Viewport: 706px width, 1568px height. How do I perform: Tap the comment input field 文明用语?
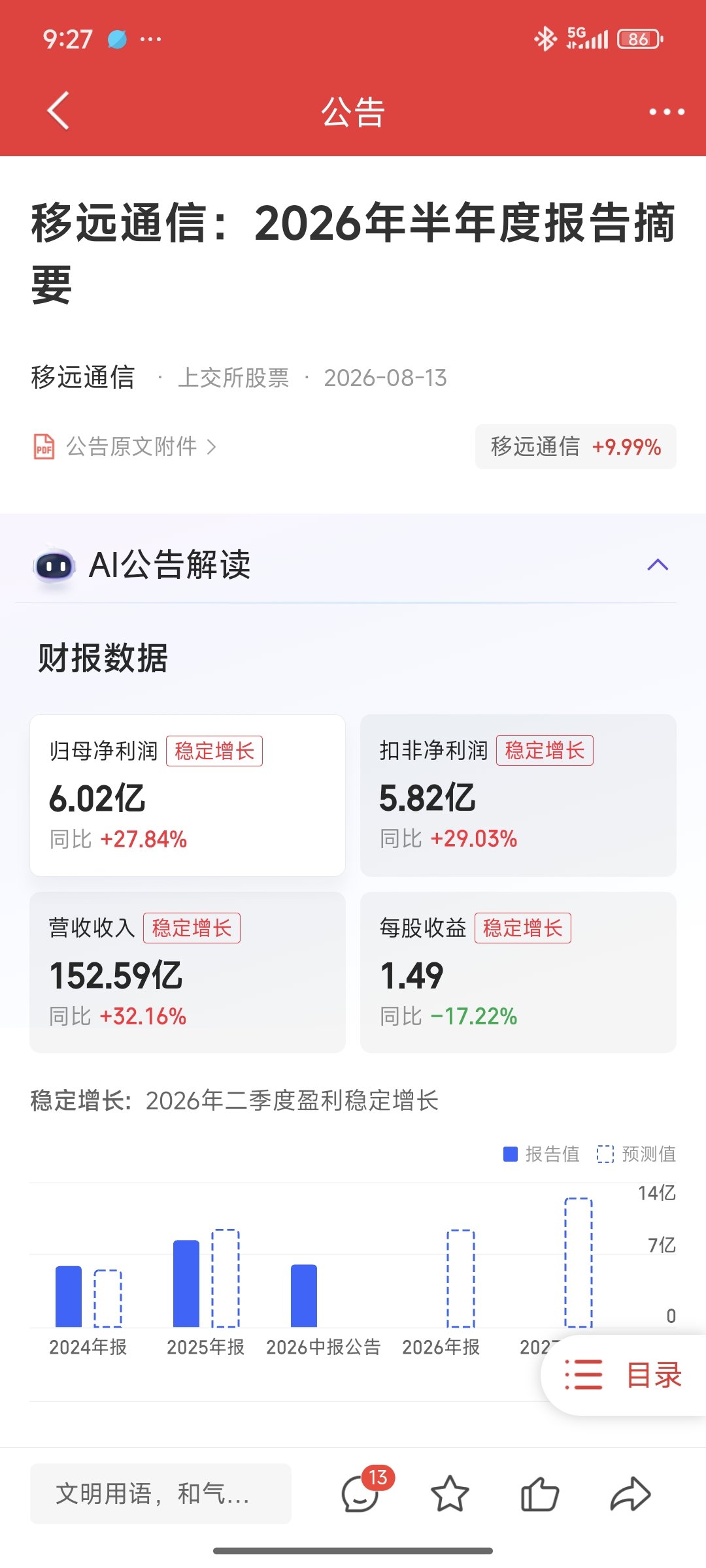coord(161,1494)
